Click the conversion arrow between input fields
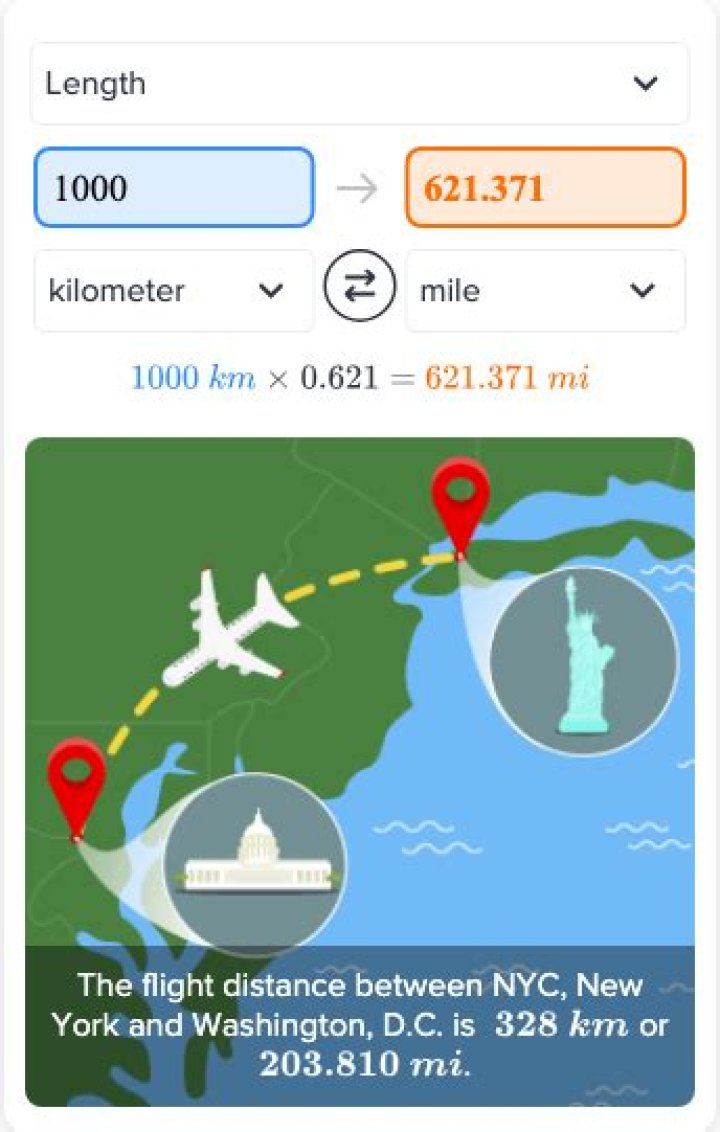720x1132 pixels. 359,187
